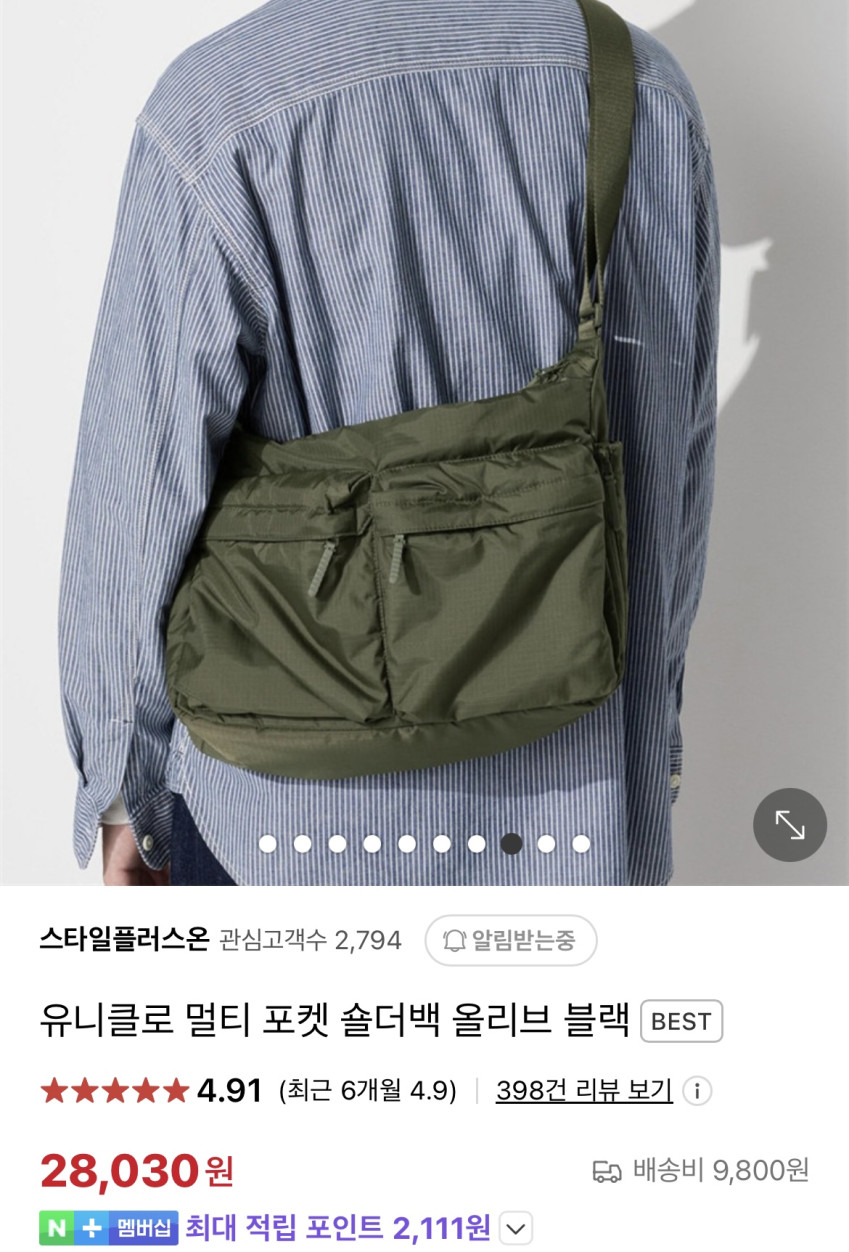Open the 398건 리뷰 보기 link
Viewport: 849px width, 1252px height.
[584, 1089]
